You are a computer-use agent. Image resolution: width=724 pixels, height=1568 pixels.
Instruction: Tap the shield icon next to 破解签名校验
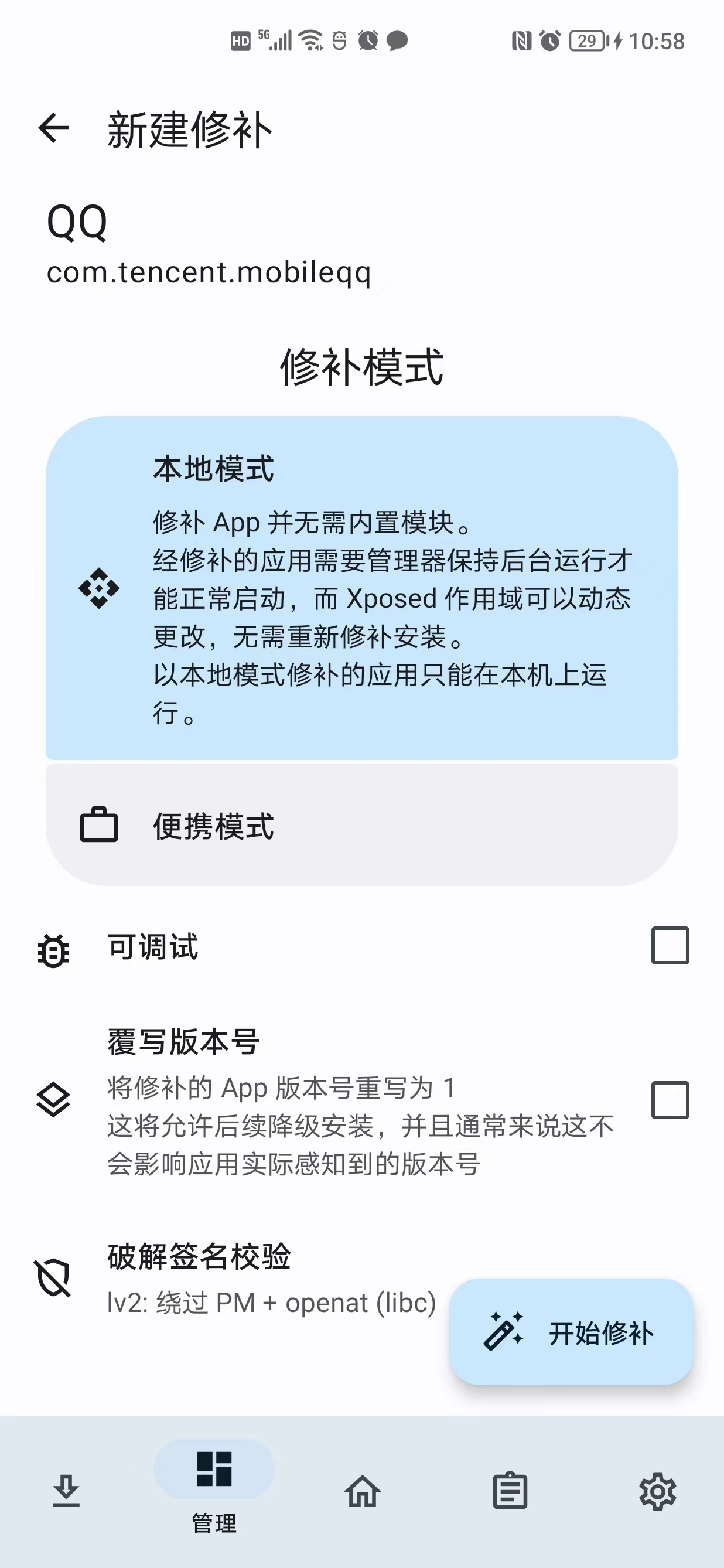coord(52,1276)
